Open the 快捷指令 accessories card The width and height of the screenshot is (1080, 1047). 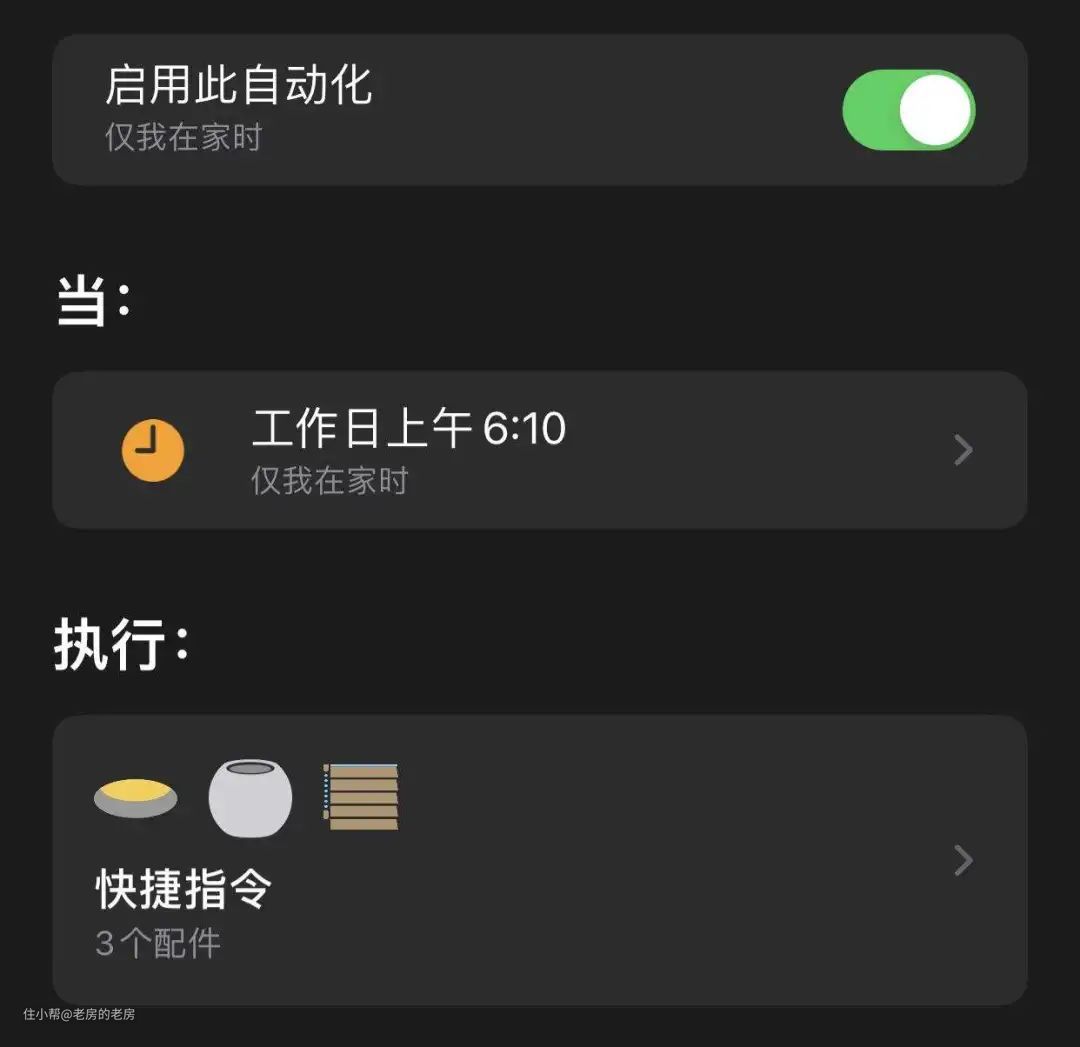[x=540, y=860]
